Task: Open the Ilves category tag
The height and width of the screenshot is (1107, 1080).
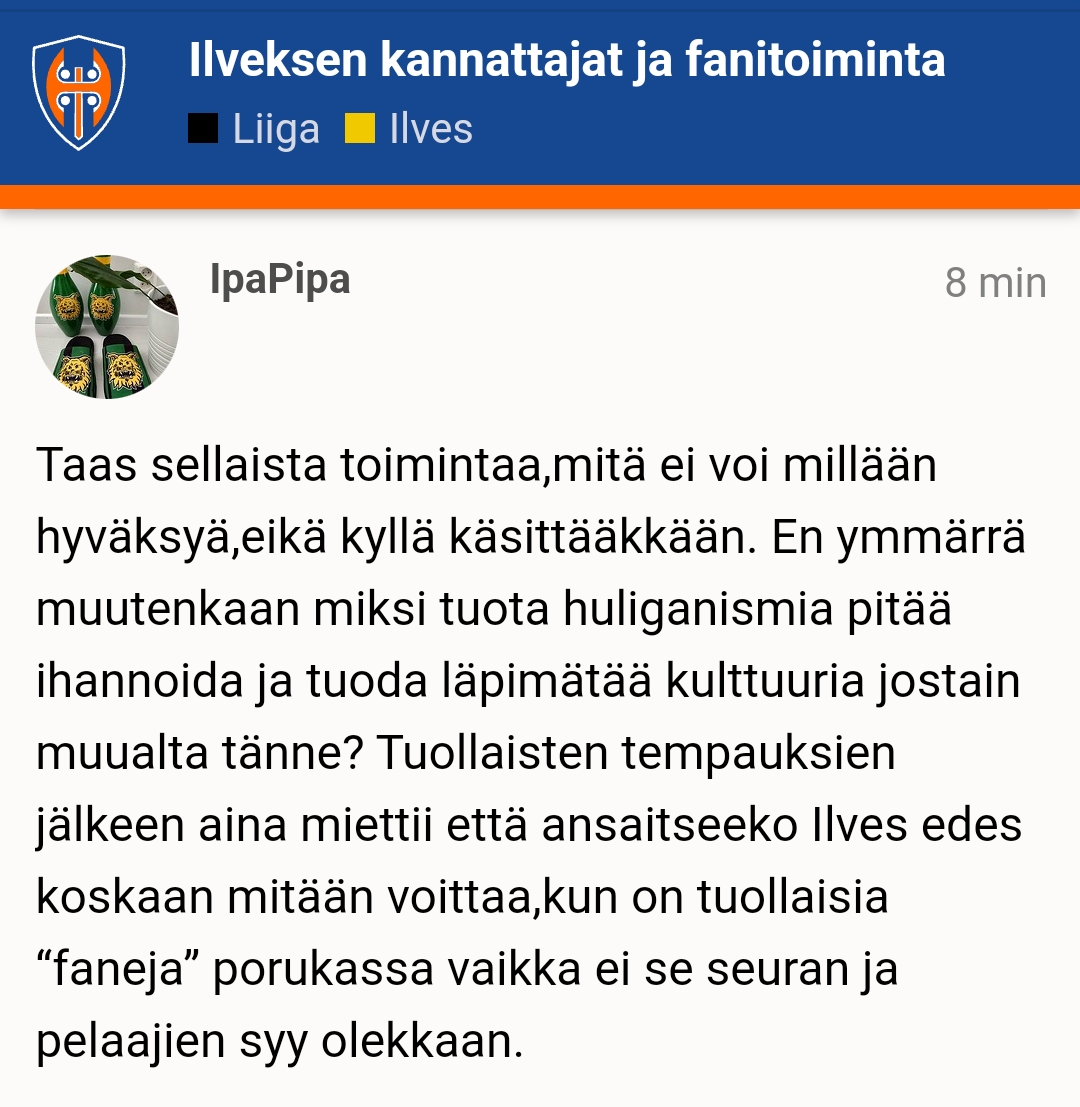Action: (410, 130)
